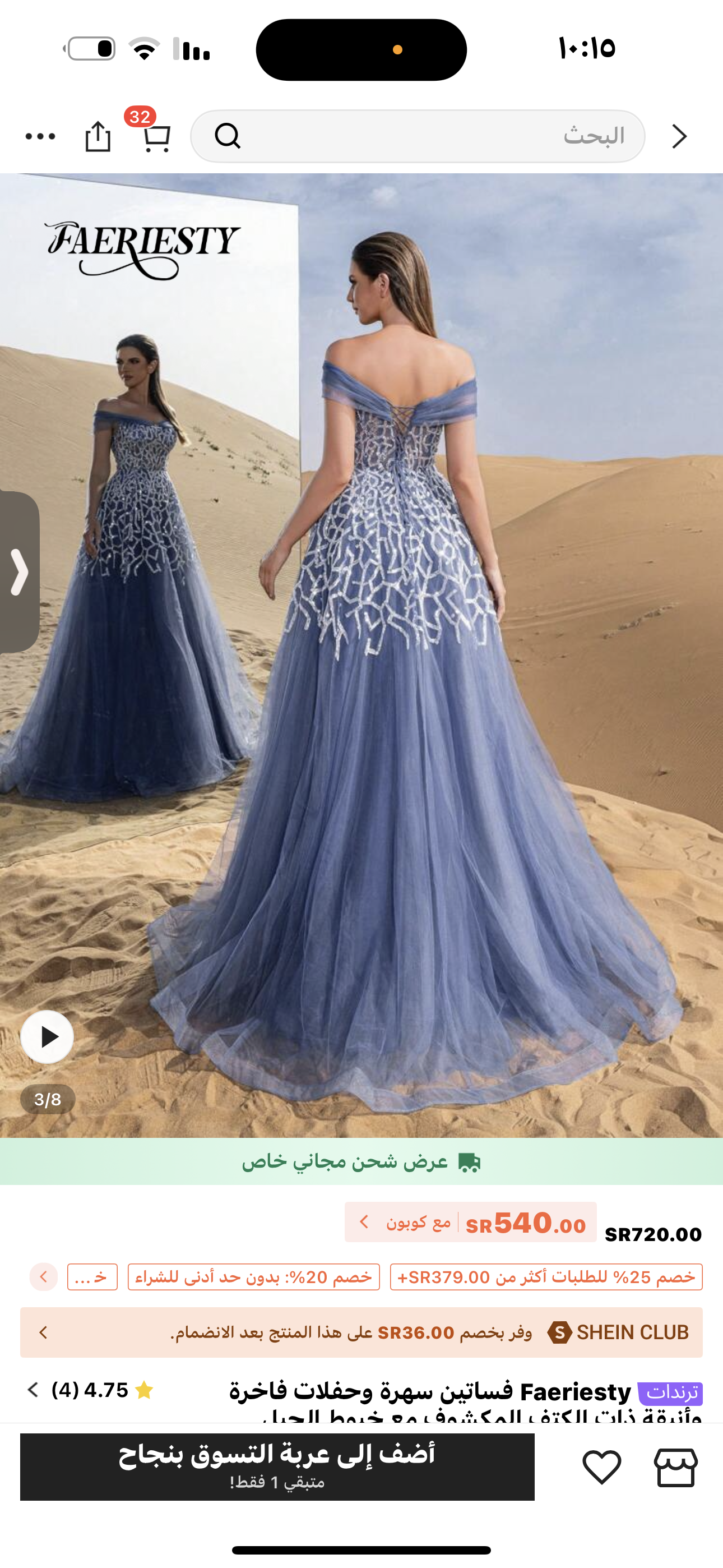This screenshot has width=723, height=1568.
Task: Select the 20% off no minimum coupon
Action: point(254,1277)
